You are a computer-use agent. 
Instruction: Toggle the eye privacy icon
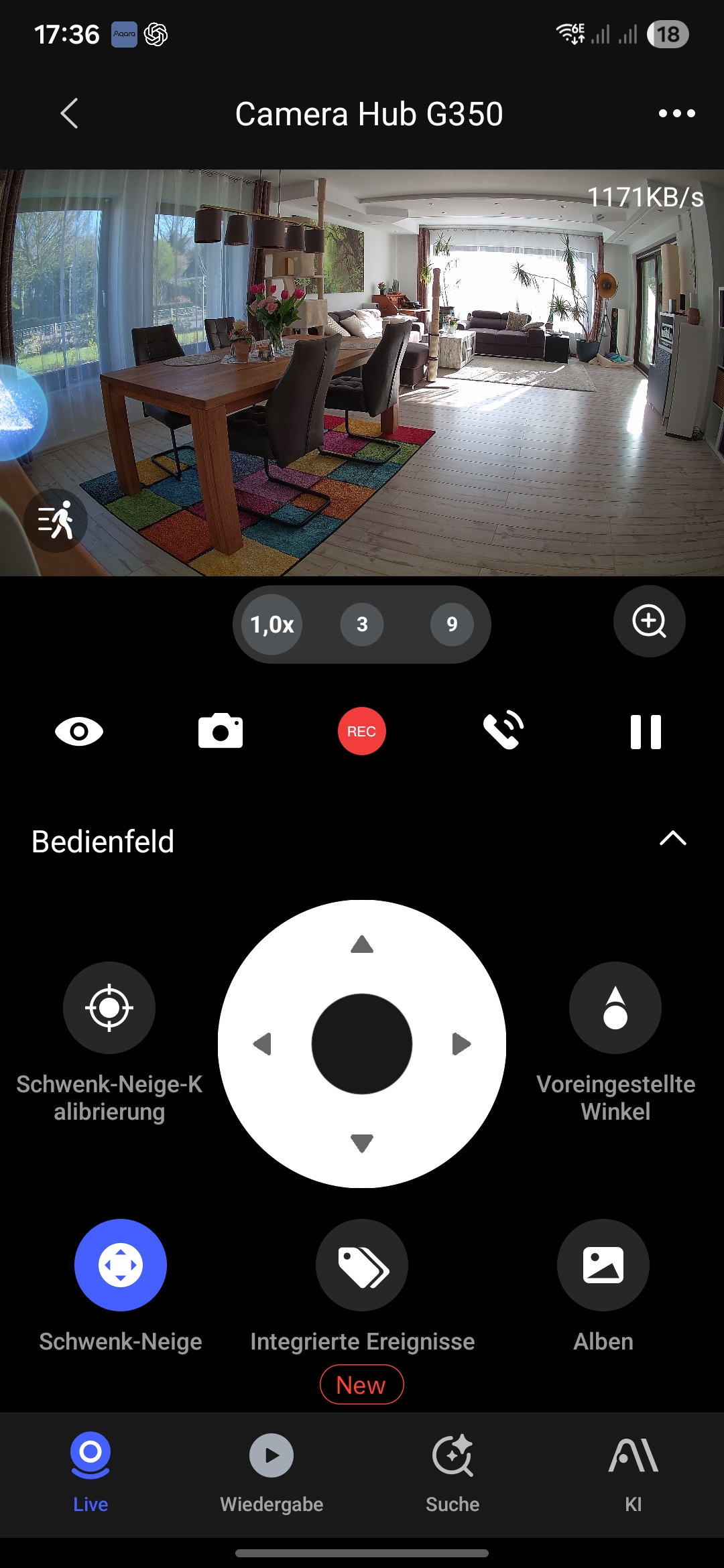(79, 731)
